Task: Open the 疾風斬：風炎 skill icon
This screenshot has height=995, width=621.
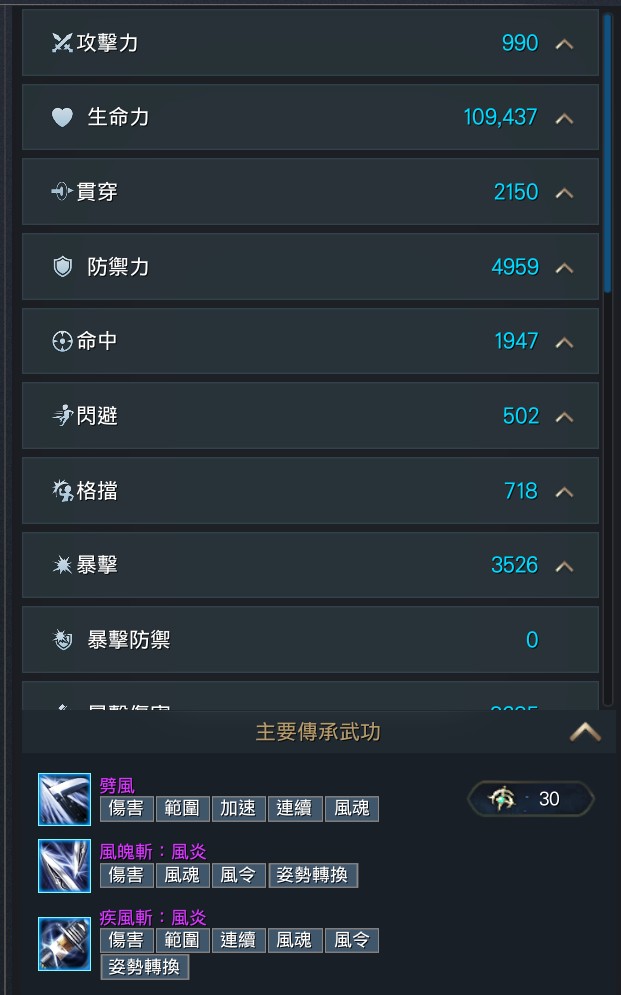Action: pos(64,943)
